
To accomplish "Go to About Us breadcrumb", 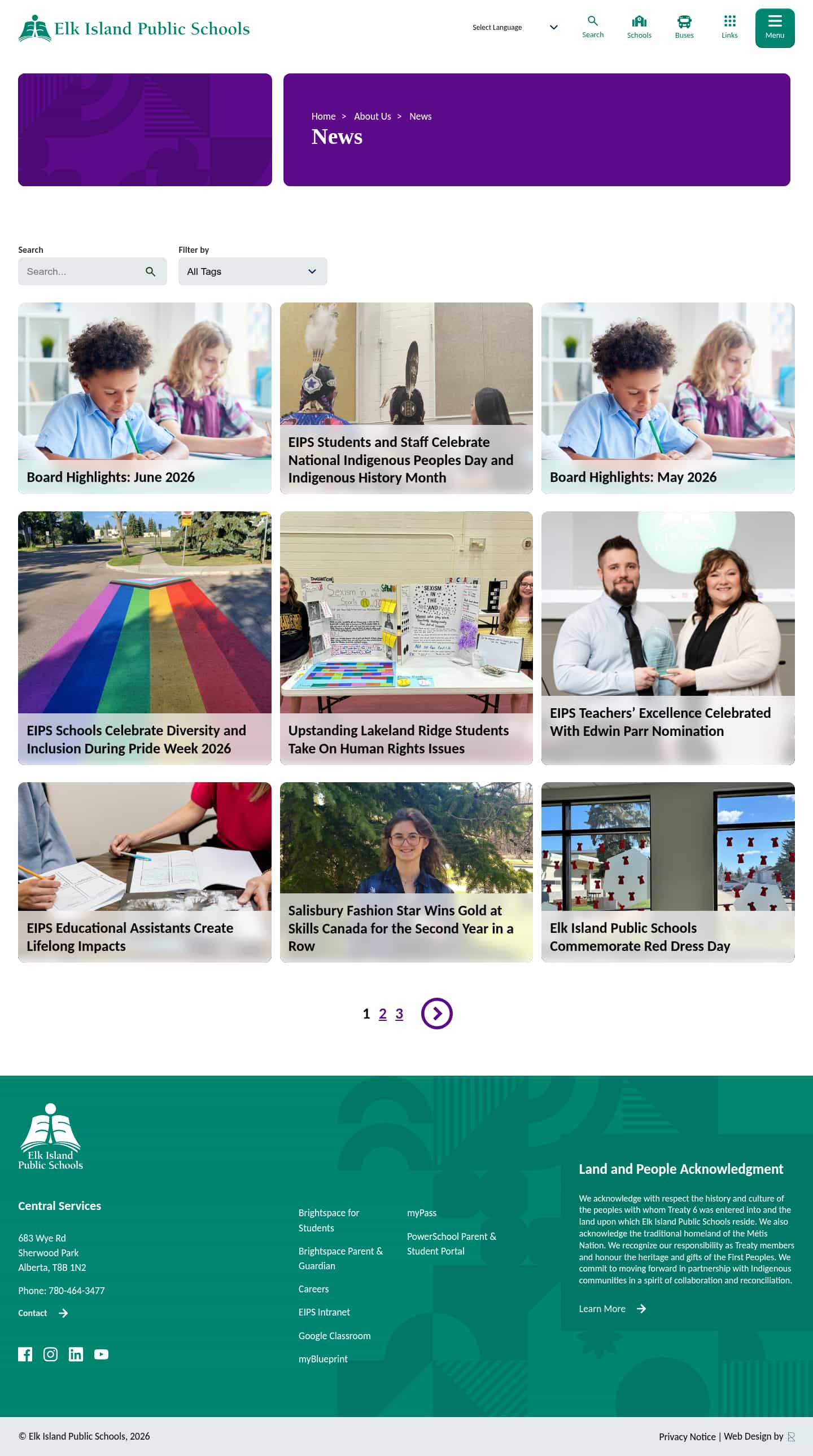I will (372, 116).
